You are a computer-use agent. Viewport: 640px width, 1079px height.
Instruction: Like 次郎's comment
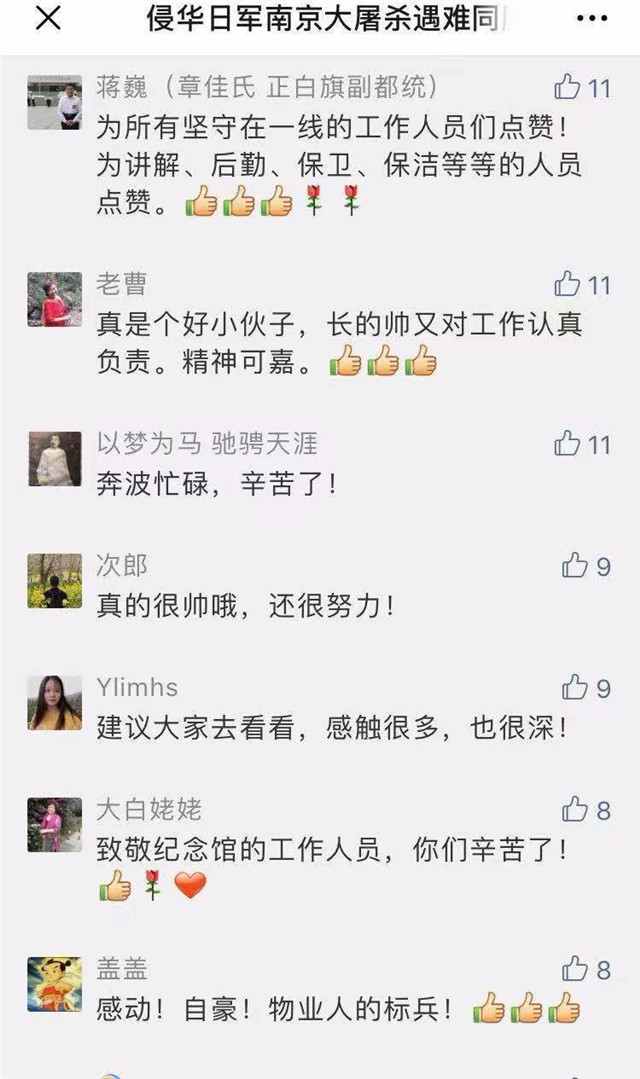click(575, 566)
